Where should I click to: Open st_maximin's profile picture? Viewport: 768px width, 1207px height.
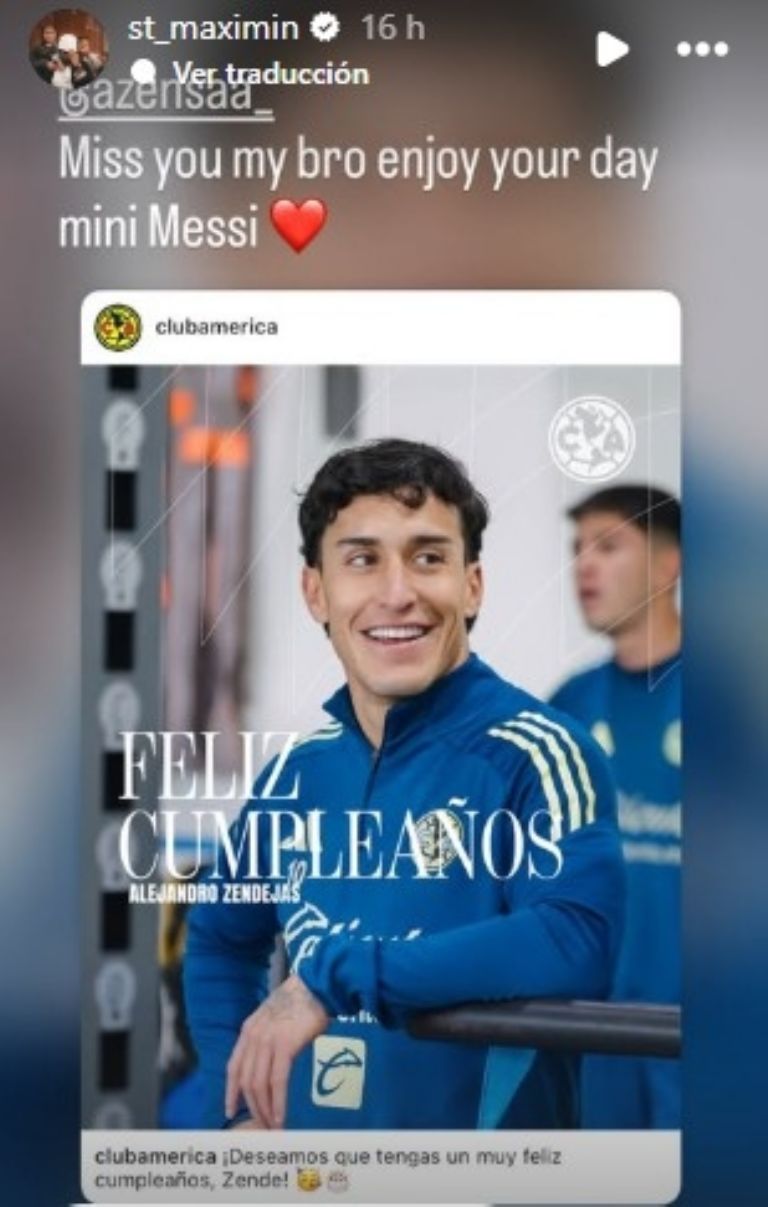[67, 47]
